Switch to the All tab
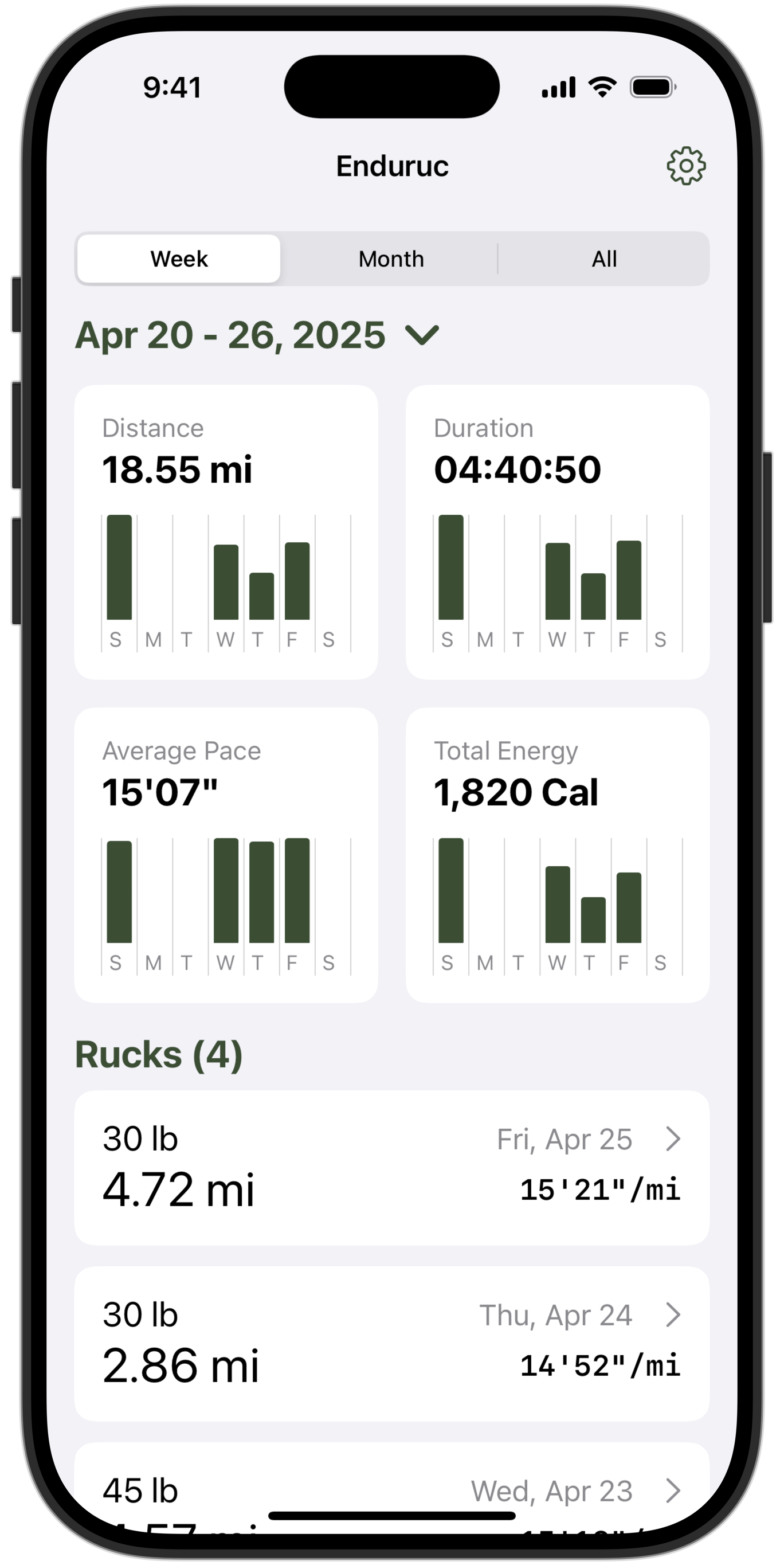784x1565 pixels. pyautogui.click(x=603, y=259)
